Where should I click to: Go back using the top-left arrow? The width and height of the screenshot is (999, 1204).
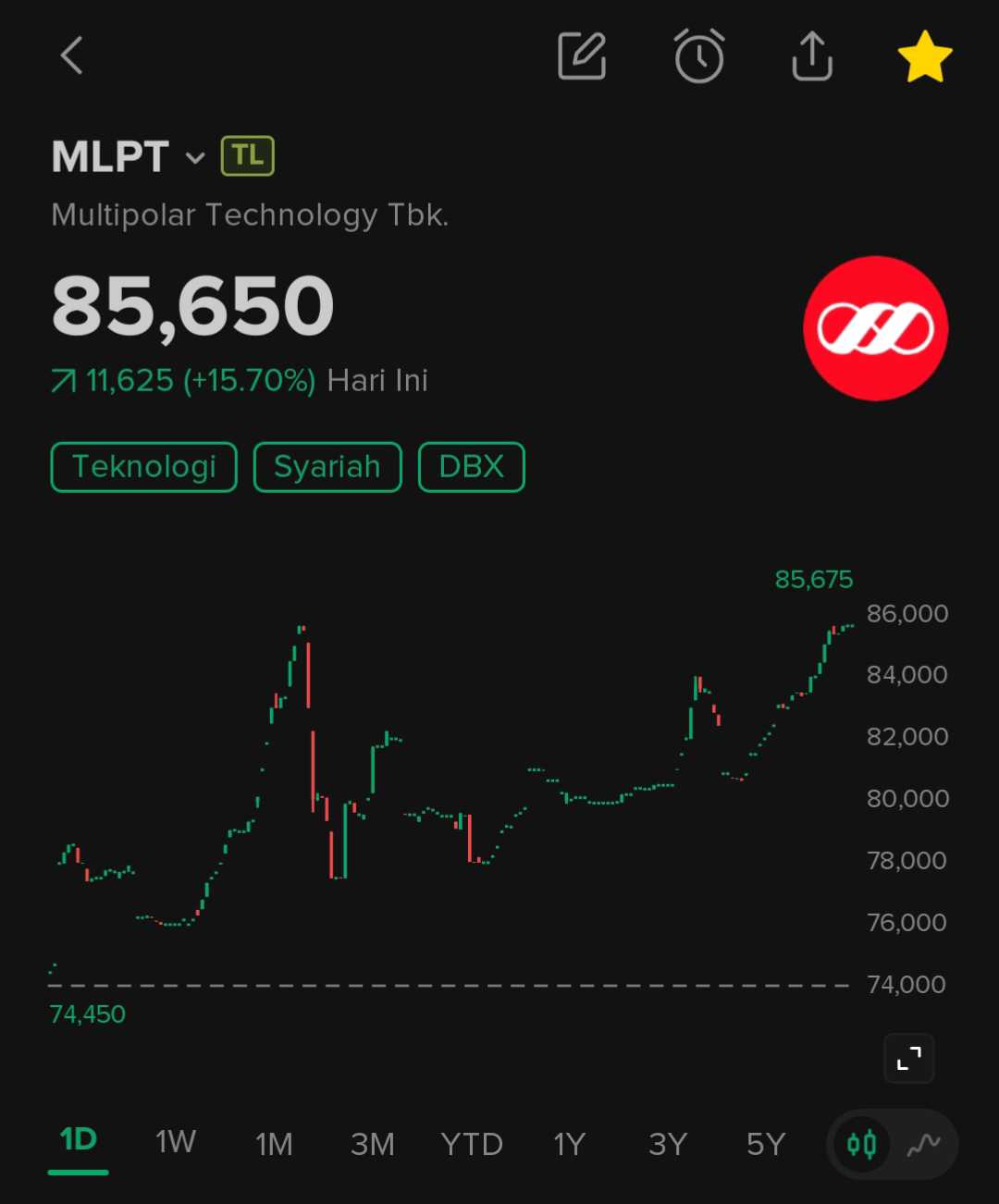(x=72, y=55)
